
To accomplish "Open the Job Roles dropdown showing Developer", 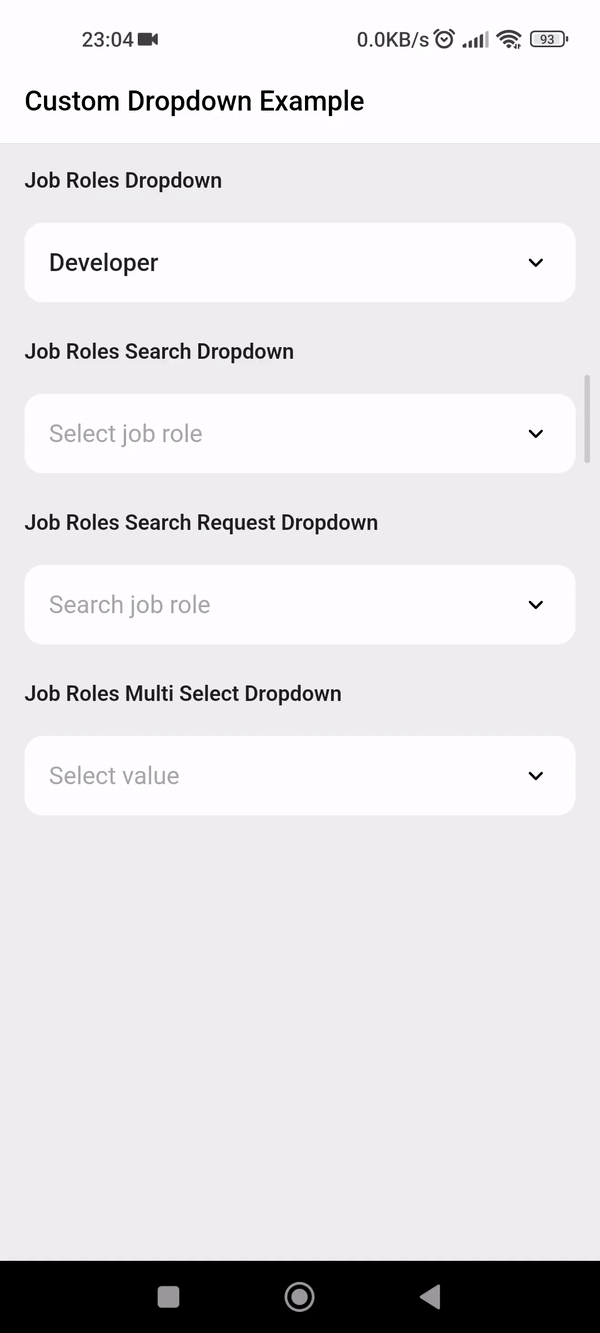I will click(x=300, y=262).
